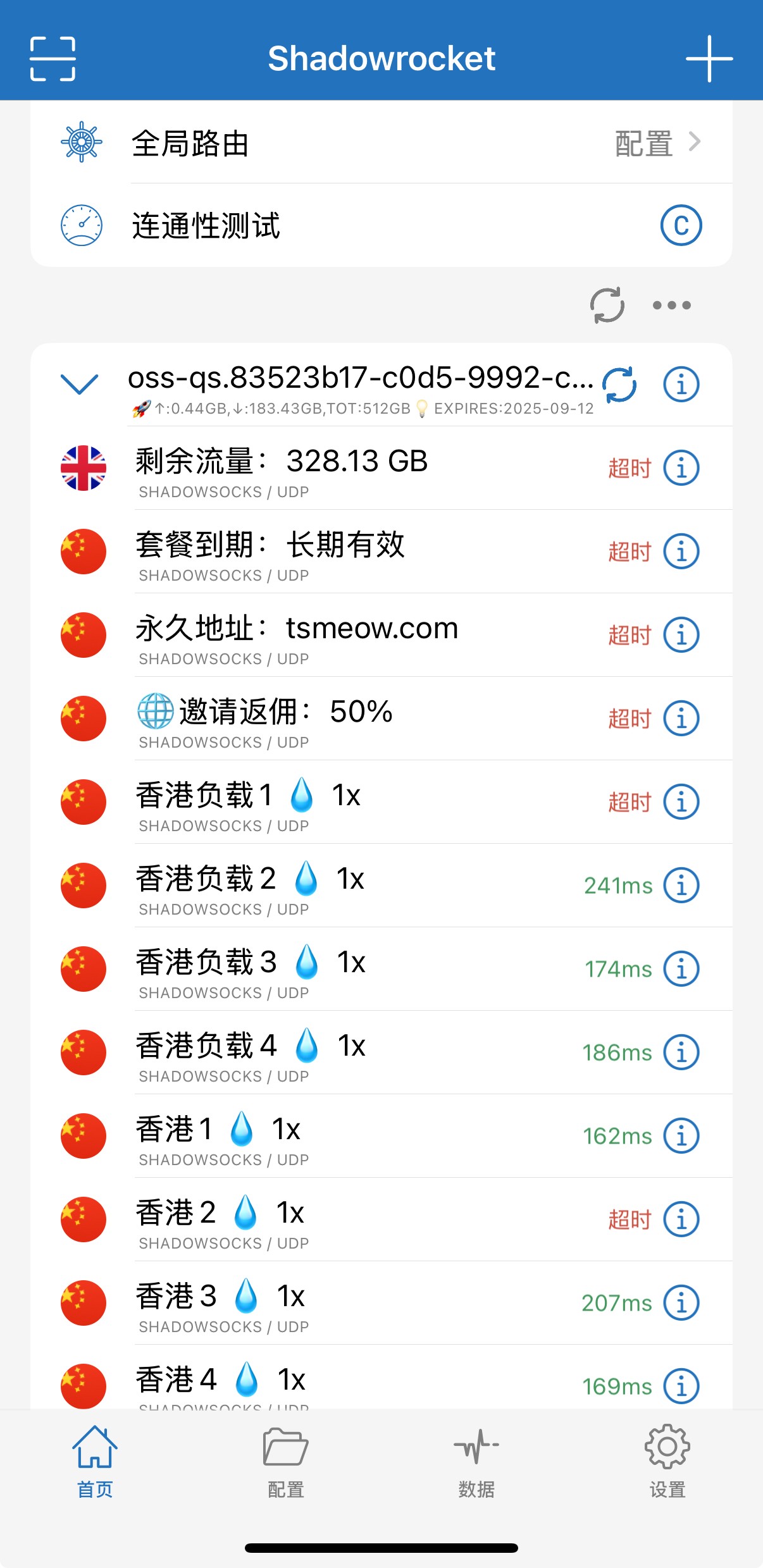Add a new server with the plus icon
Viewport: 763px width, 1568px height.
(709, 59)
